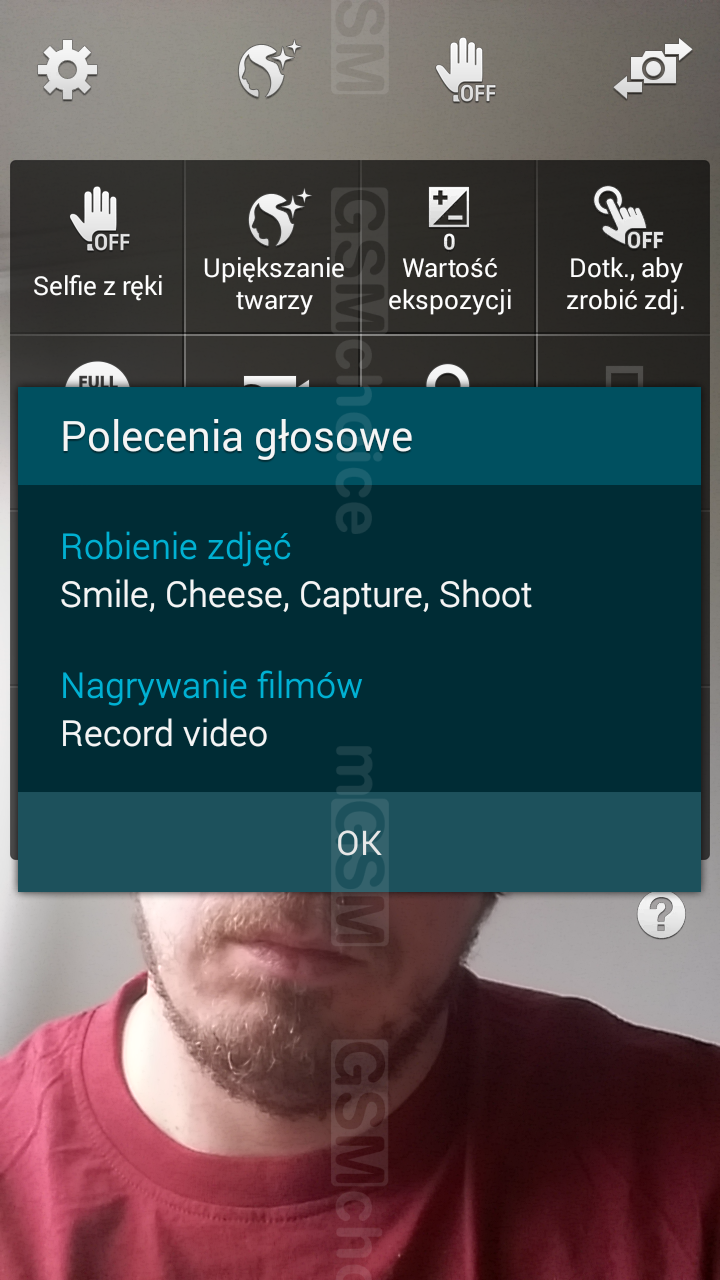The height and width of the screenshot is (1280, 720).
Task: Open camera settings gear icon
Action: click(67, 70)
